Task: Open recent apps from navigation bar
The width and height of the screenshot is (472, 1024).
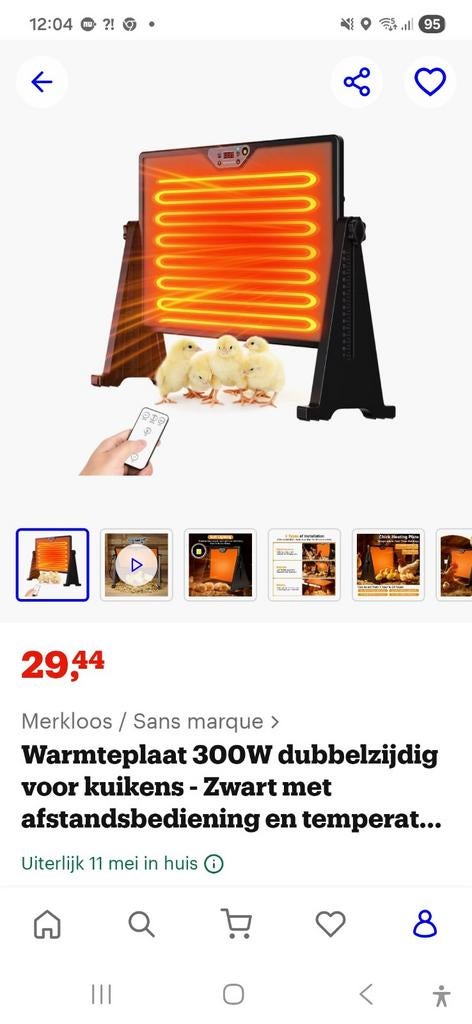Action: [x=101, y=995]
